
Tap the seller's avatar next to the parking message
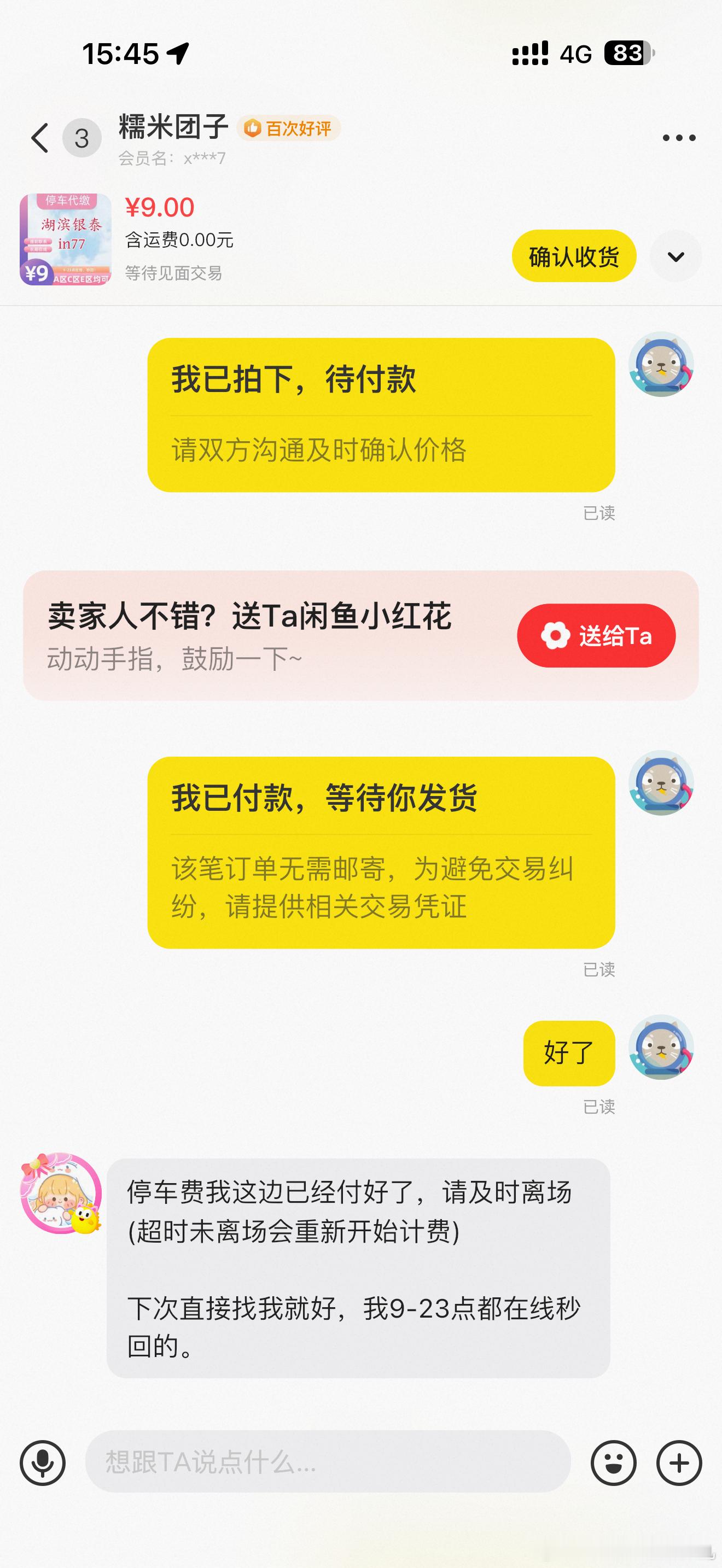(x=61, y=1193)
